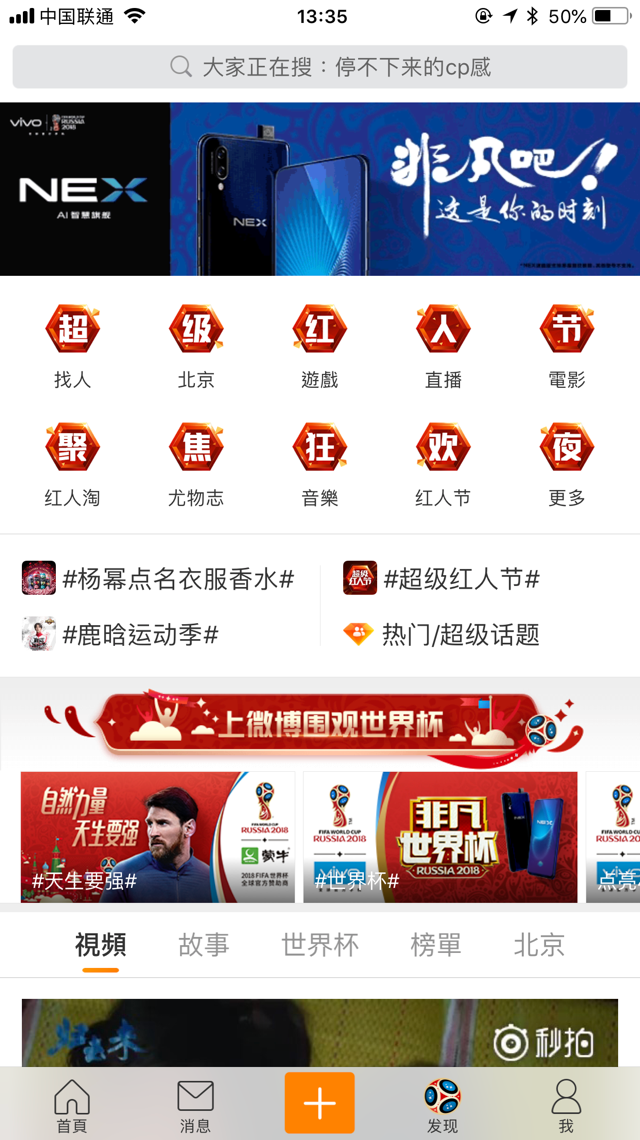The width and height of the screenshot is (640, 1140).
Task: Open the 直播 live streaming shortcut
Action: (x=443, y=346)
